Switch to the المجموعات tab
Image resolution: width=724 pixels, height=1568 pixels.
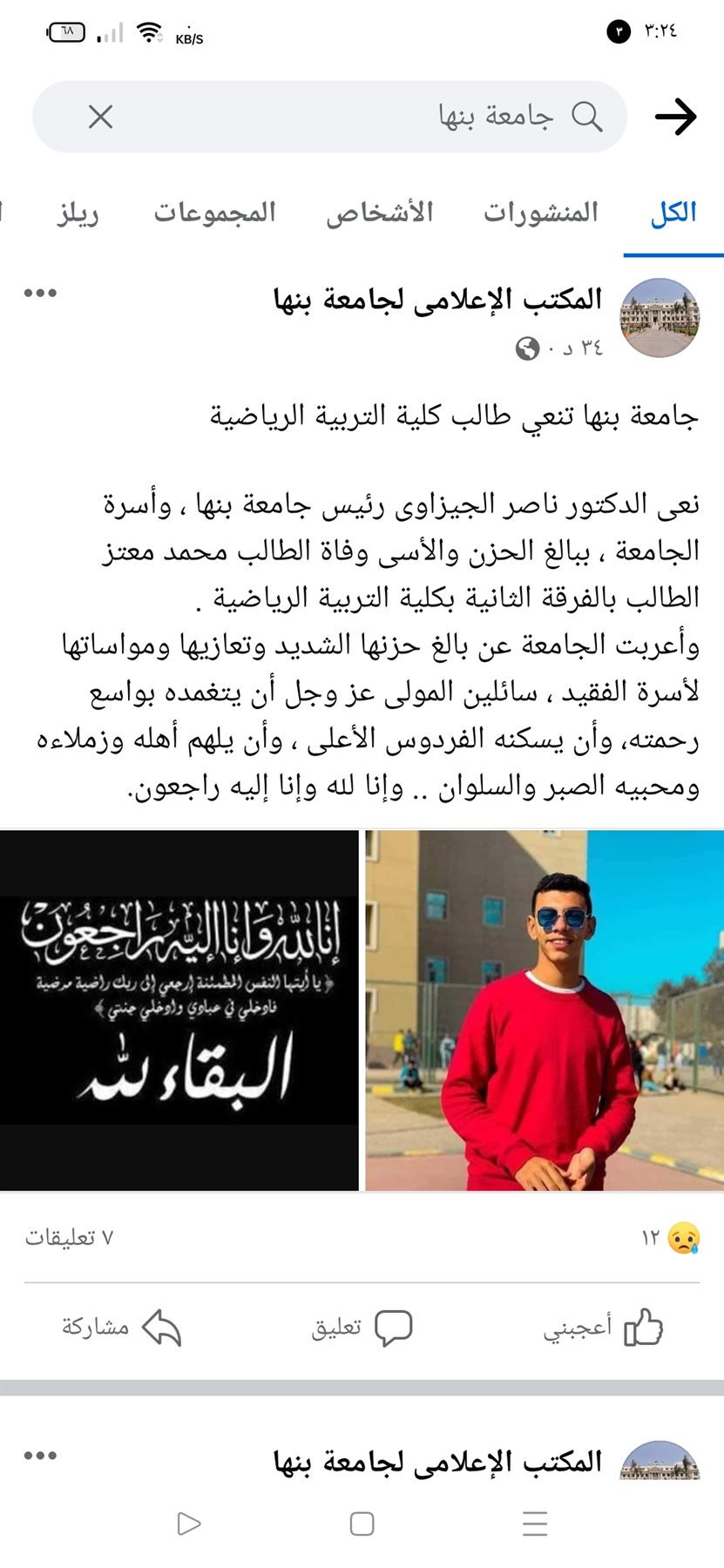(214, 213)
